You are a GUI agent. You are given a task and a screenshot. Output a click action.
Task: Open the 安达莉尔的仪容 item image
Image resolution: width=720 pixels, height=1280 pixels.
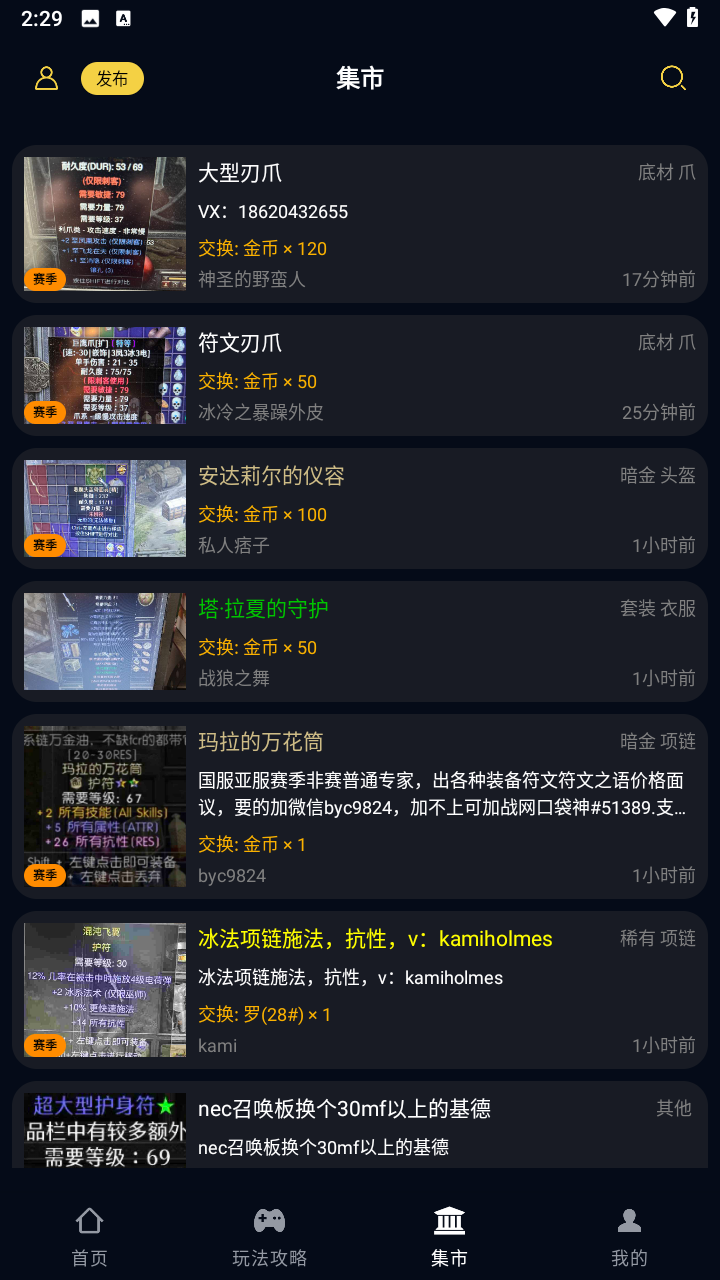pyautogui.click(x=104, y=509)
